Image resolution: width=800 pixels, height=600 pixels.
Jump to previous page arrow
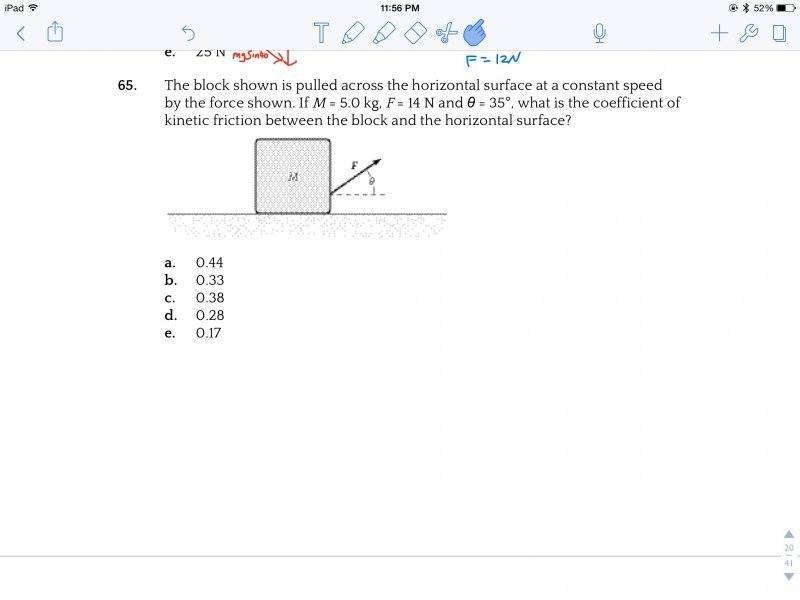pyautogui.click(x=788, y=534)
